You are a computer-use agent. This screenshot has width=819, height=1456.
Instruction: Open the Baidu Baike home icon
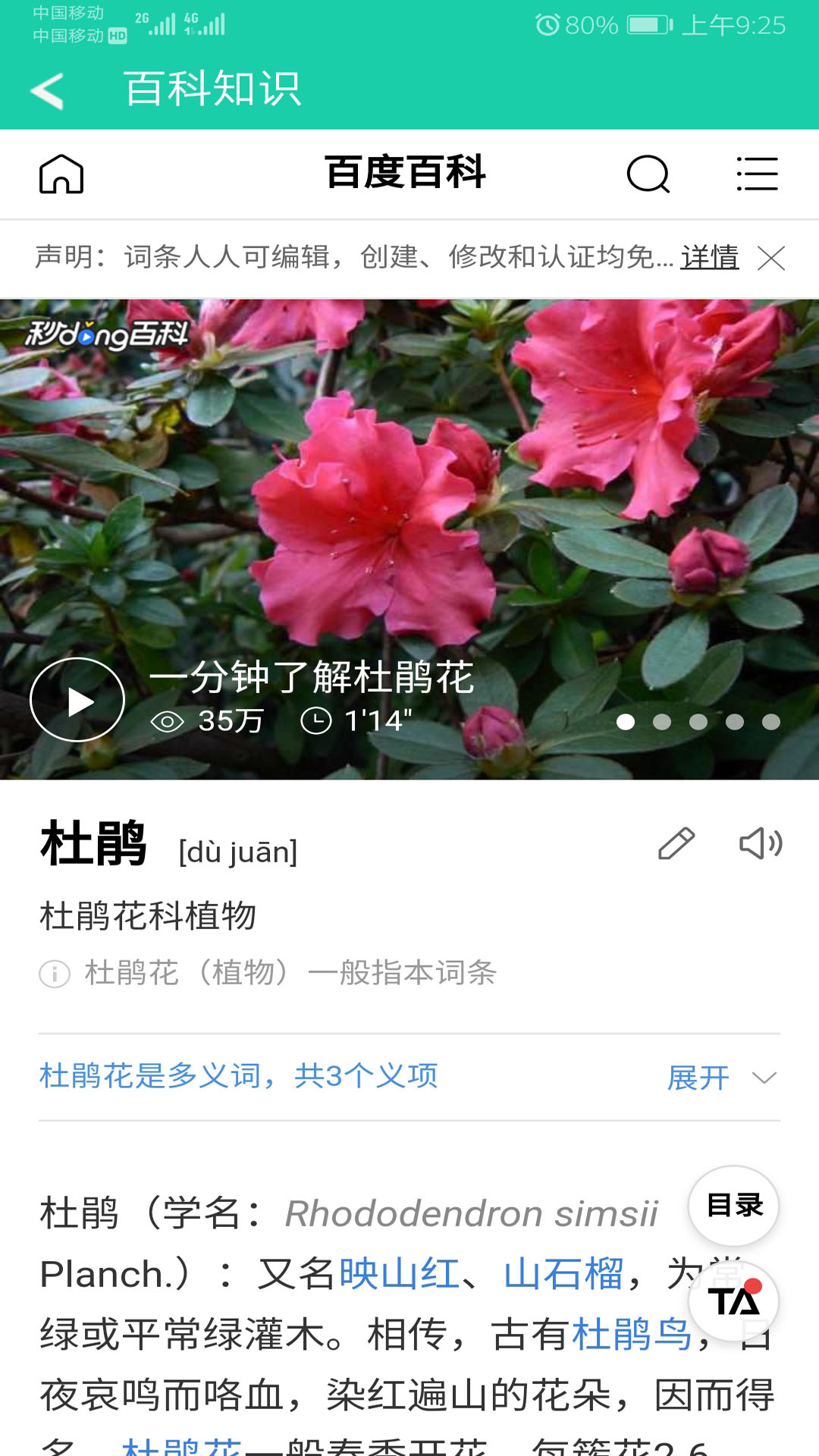click(x=61, y=174)
